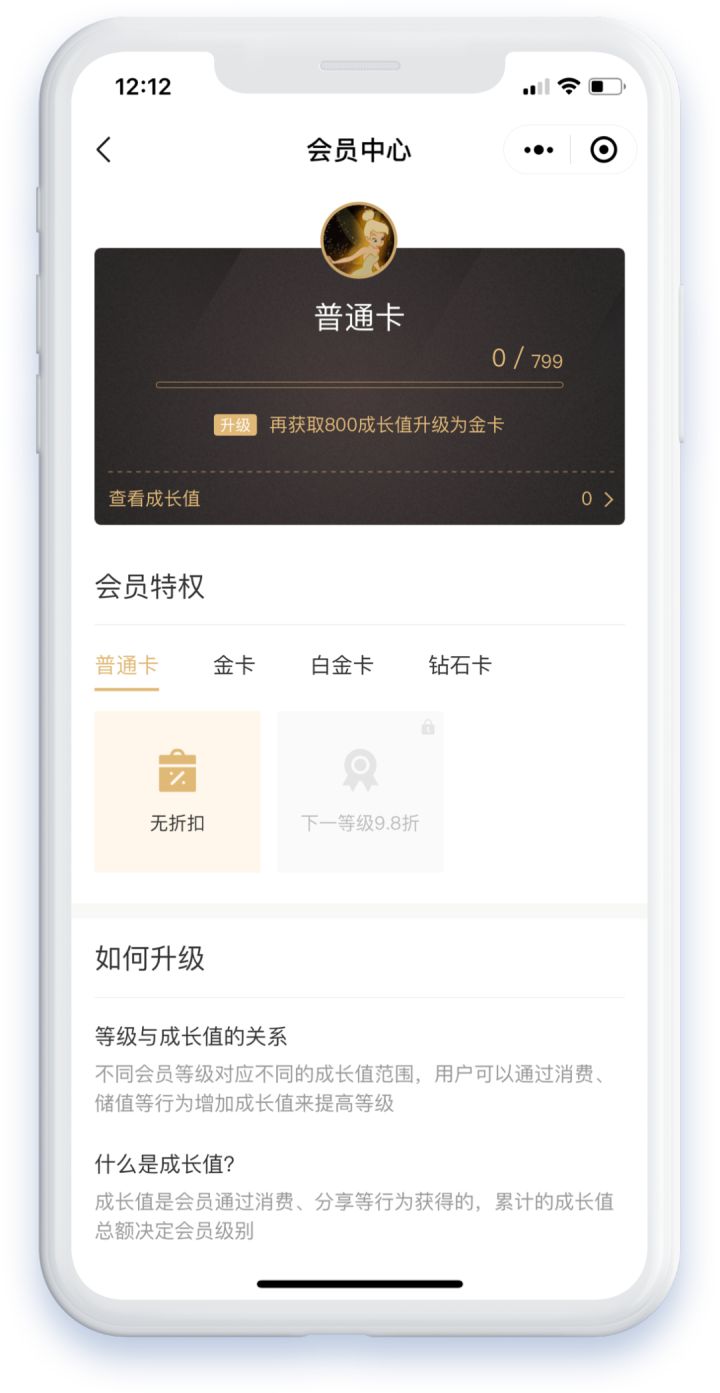This screenshot has height=1393, width=720.
Task: Select the 金卡 membership tab
Action: (235, 664)
